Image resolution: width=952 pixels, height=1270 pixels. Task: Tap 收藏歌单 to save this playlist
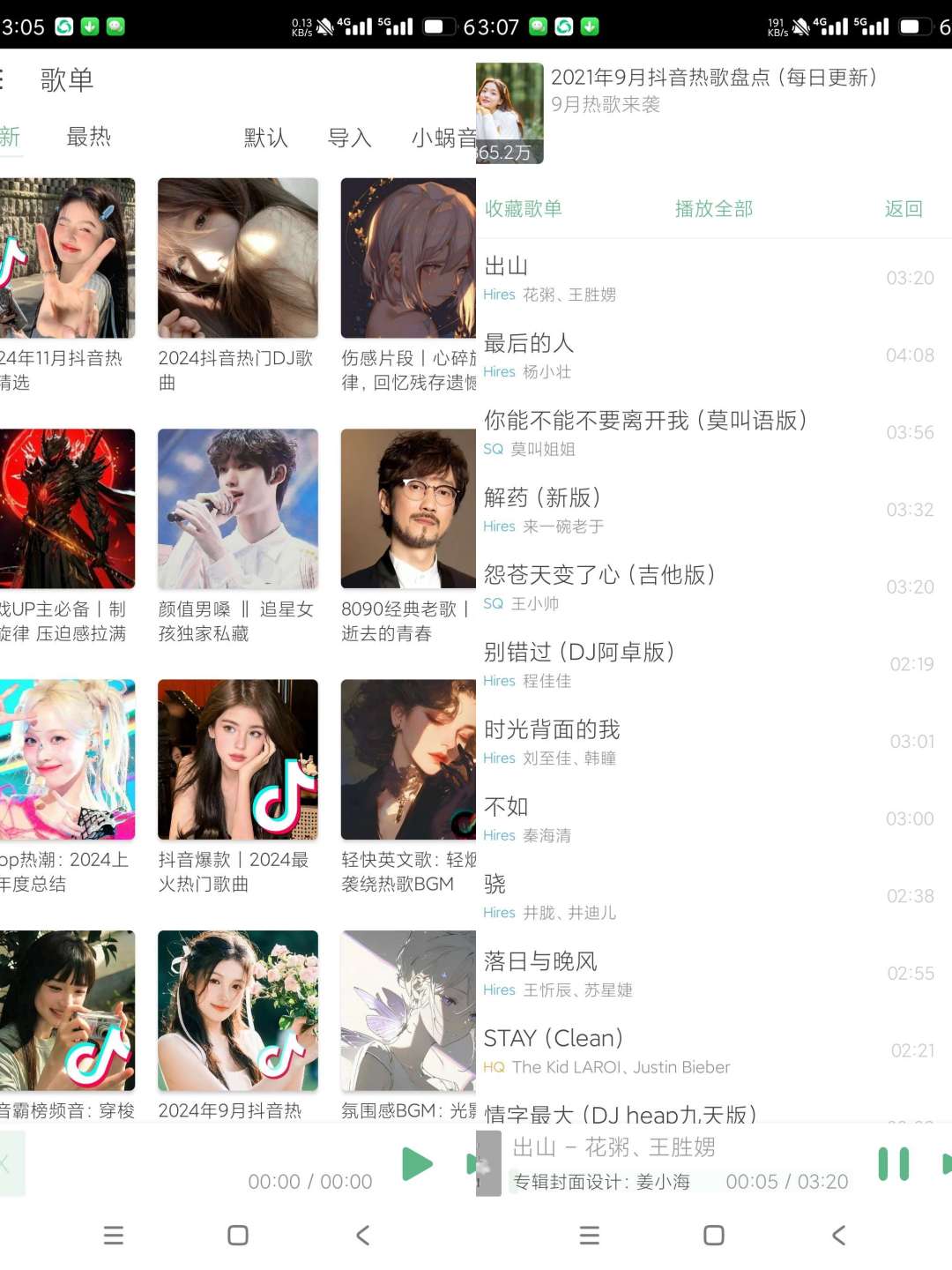[523, 209]
